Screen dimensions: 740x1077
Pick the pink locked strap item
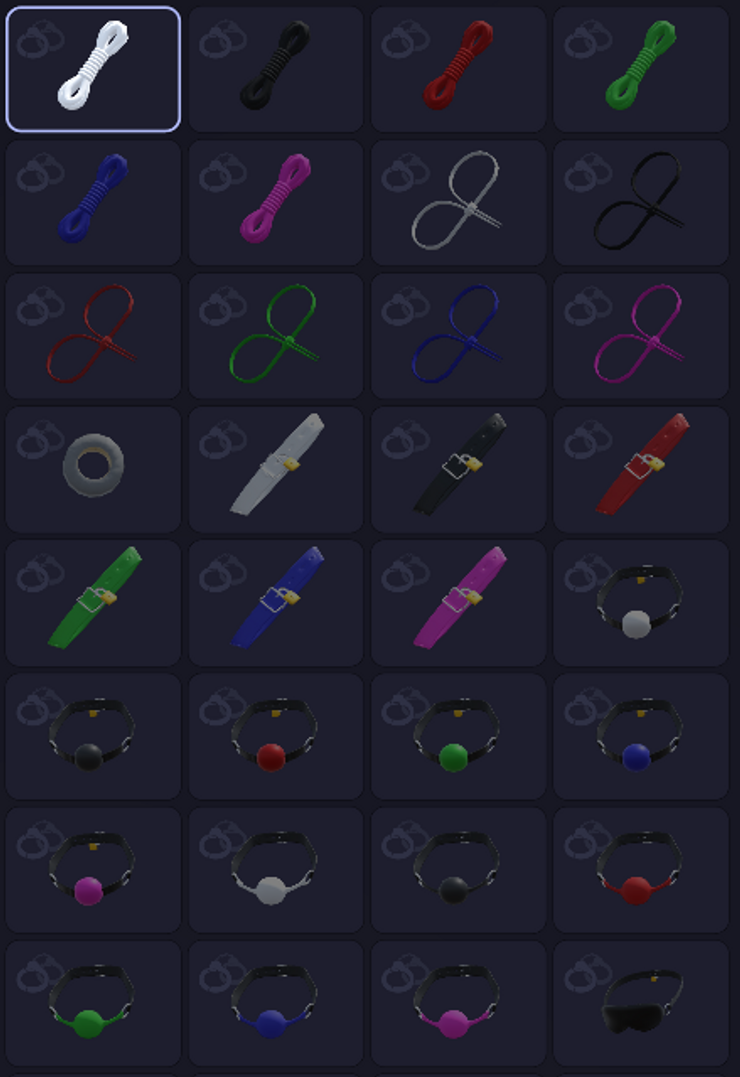pos(458,602)
